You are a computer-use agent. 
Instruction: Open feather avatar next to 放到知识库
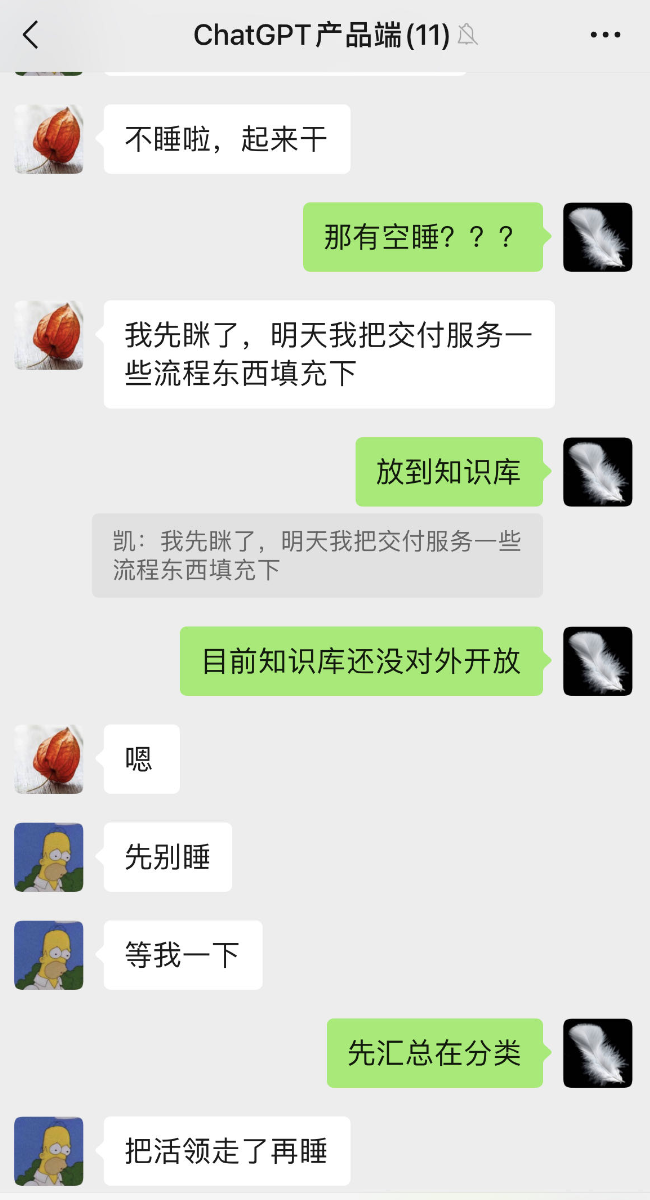[x=598, y=471]
